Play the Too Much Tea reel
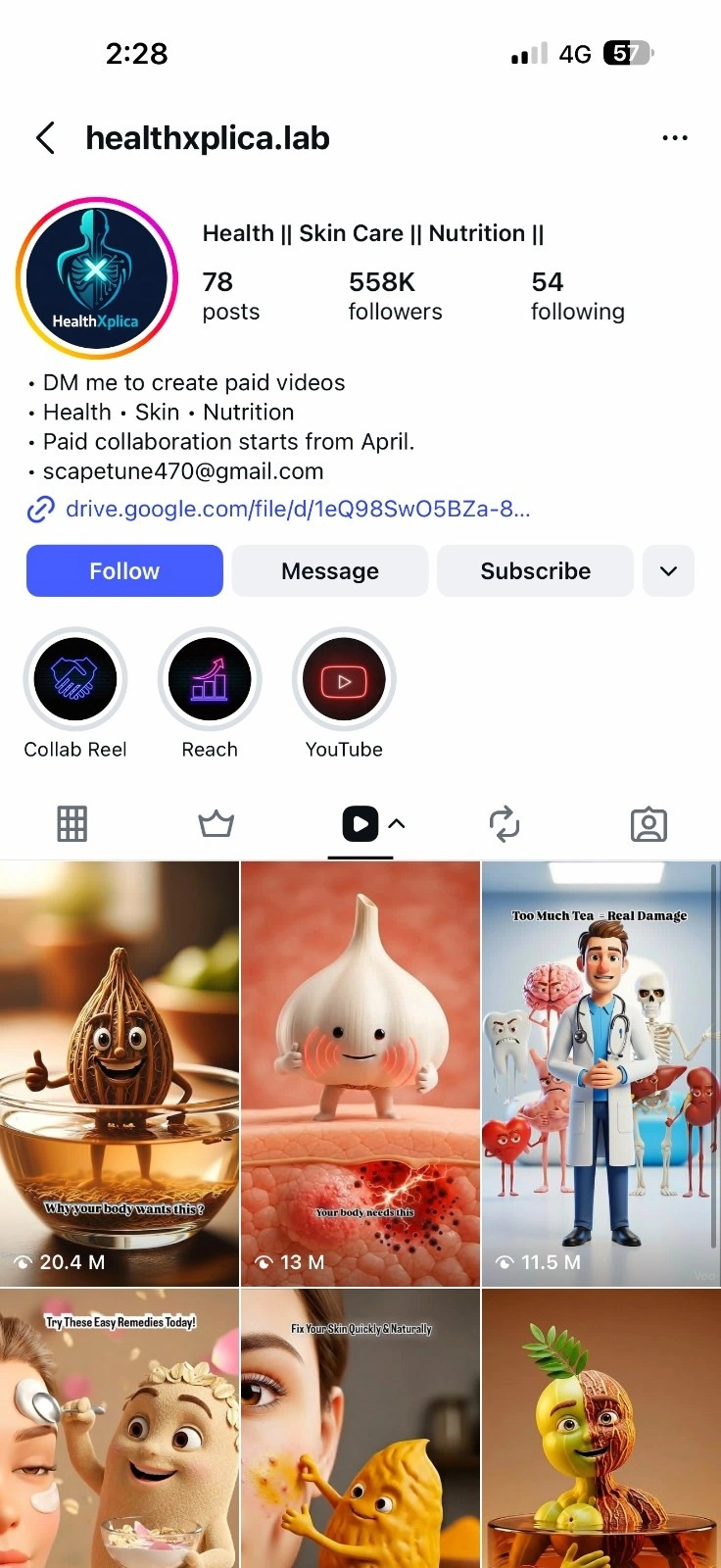Viewport: 721px width, 1568px height. click(600, 1073)
